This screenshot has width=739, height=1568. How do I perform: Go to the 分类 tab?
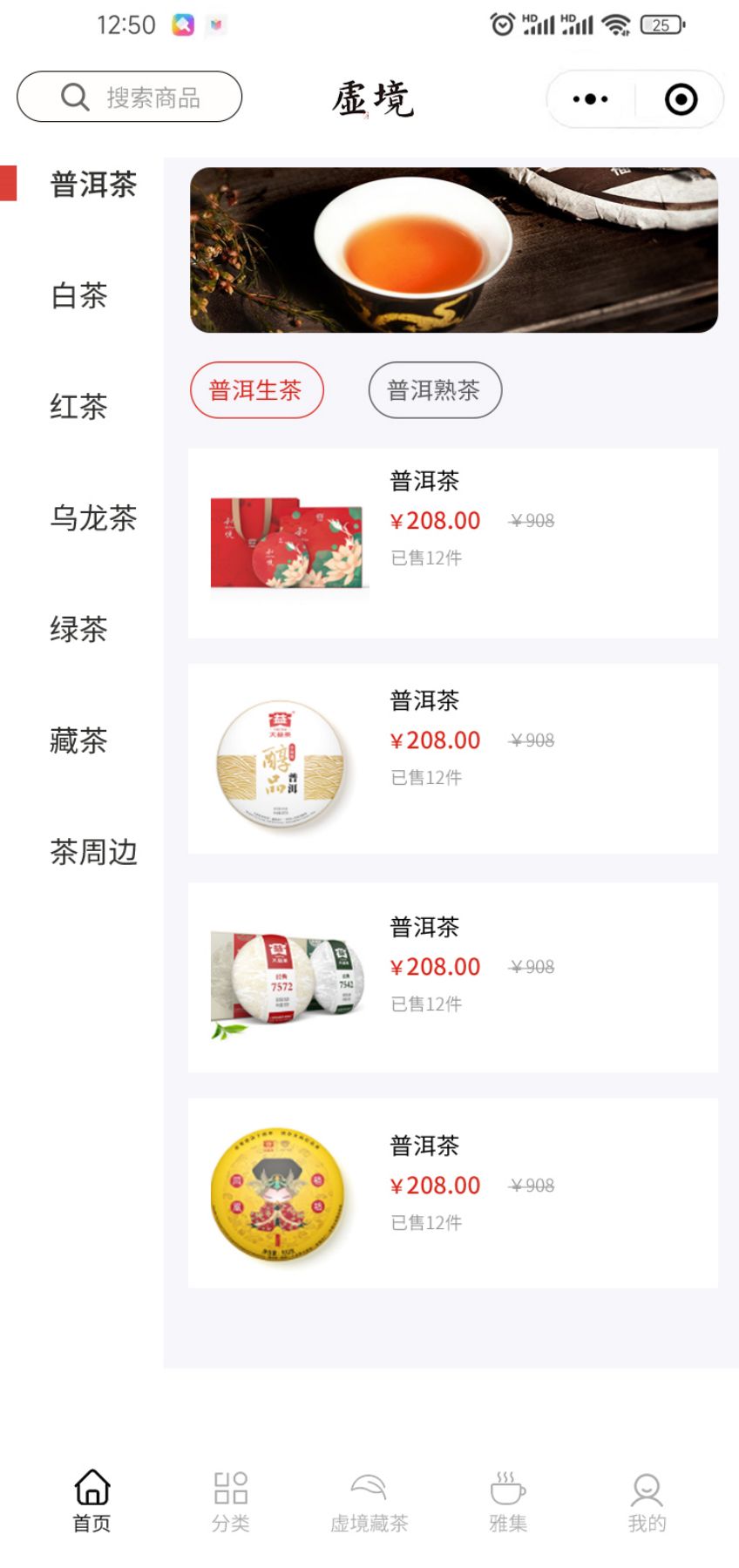tap(231, 1503)
